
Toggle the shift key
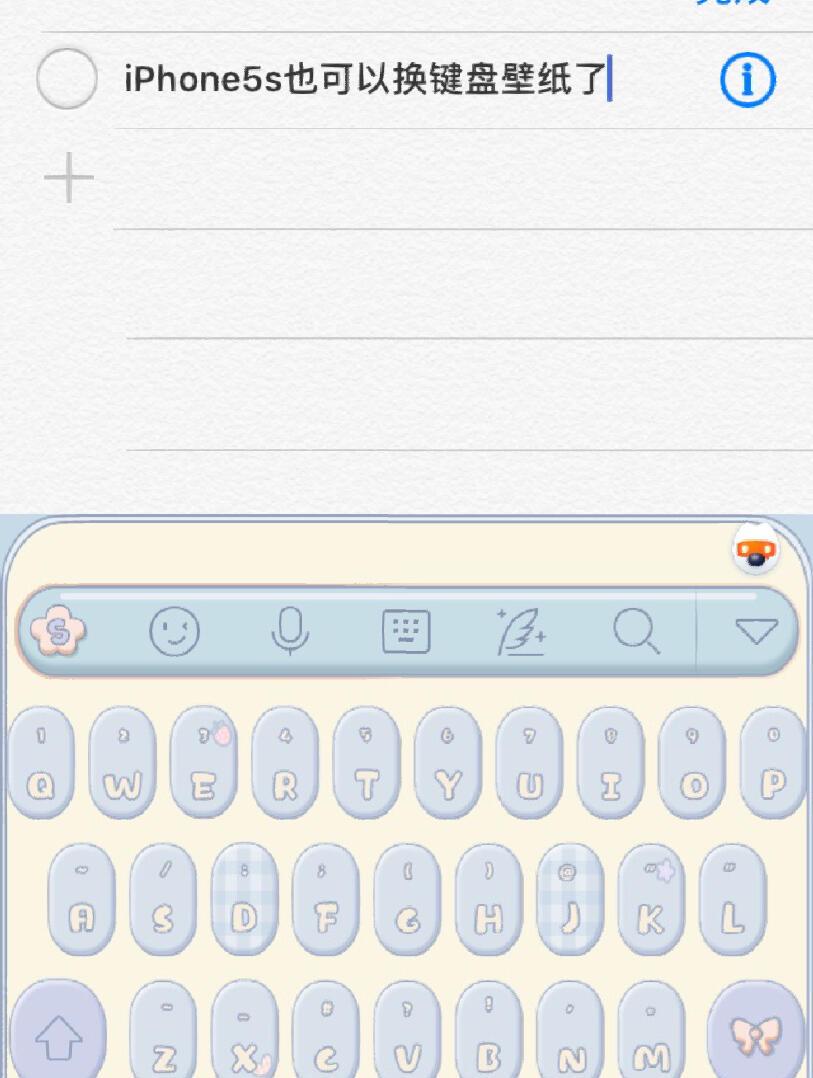pyautogui.click(x=60, y=1034)
